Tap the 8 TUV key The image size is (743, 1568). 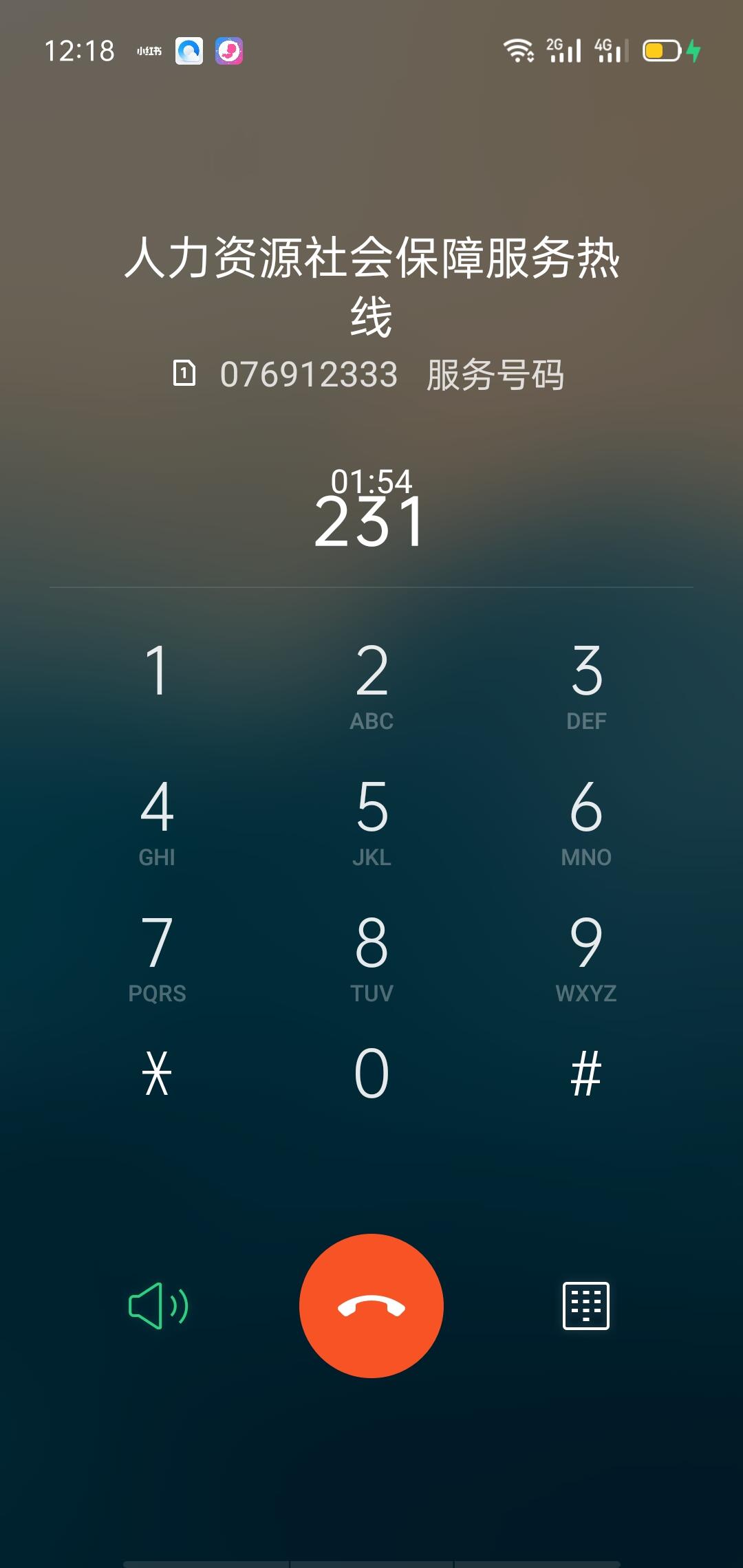(x=371, y=955)
